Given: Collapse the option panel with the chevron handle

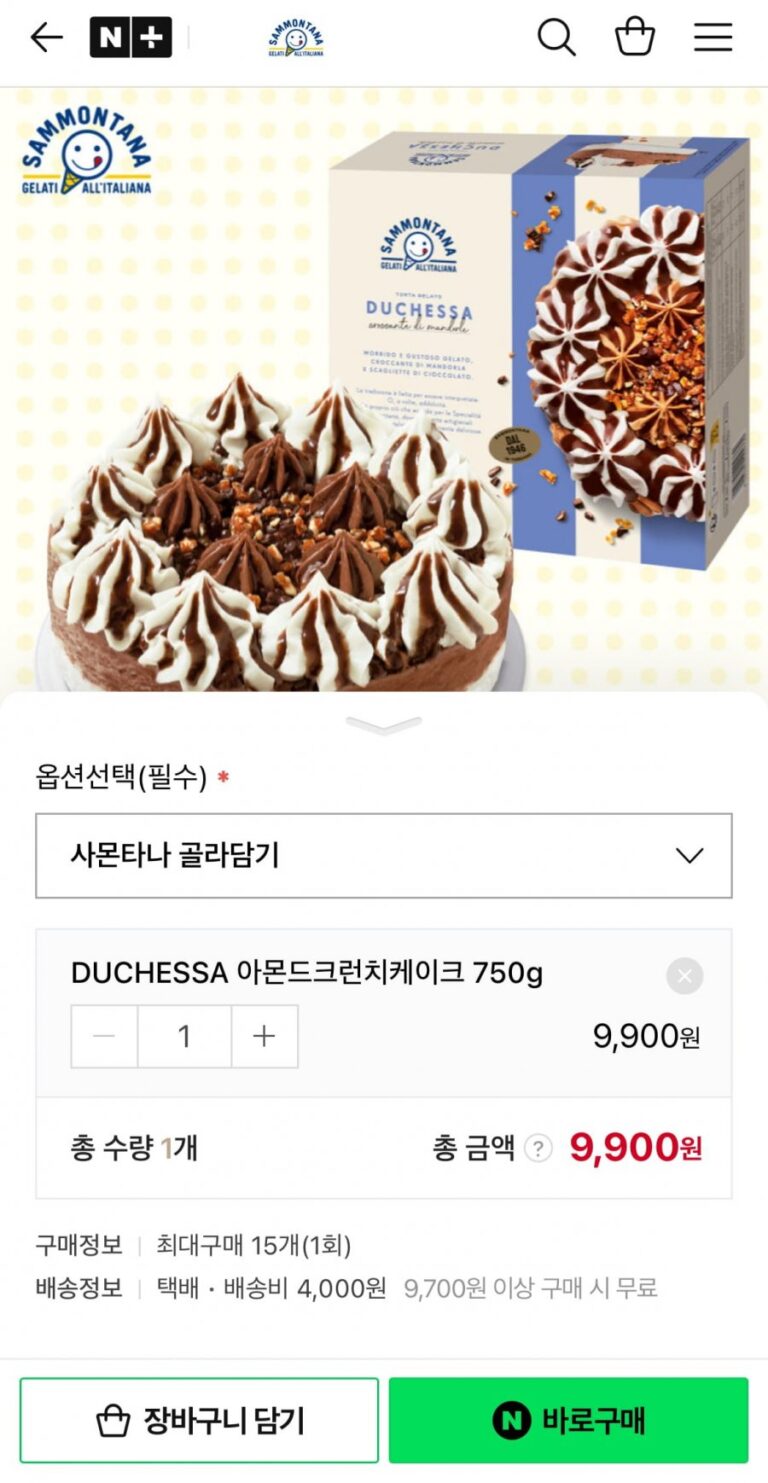Looking at the screenshot, I should (x=383, y=725).
